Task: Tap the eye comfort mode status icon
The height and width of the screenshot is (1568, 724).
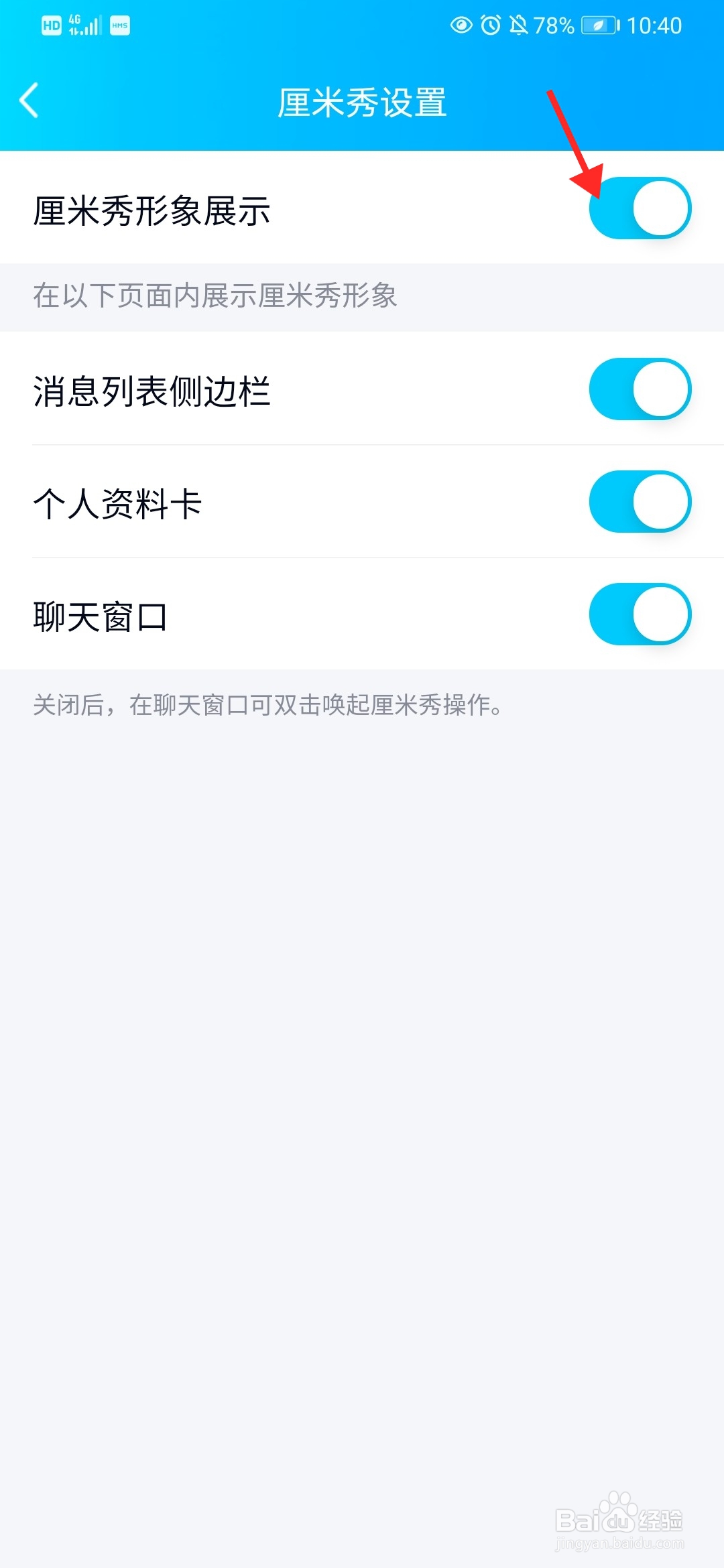Action: [x=461, y=24]
